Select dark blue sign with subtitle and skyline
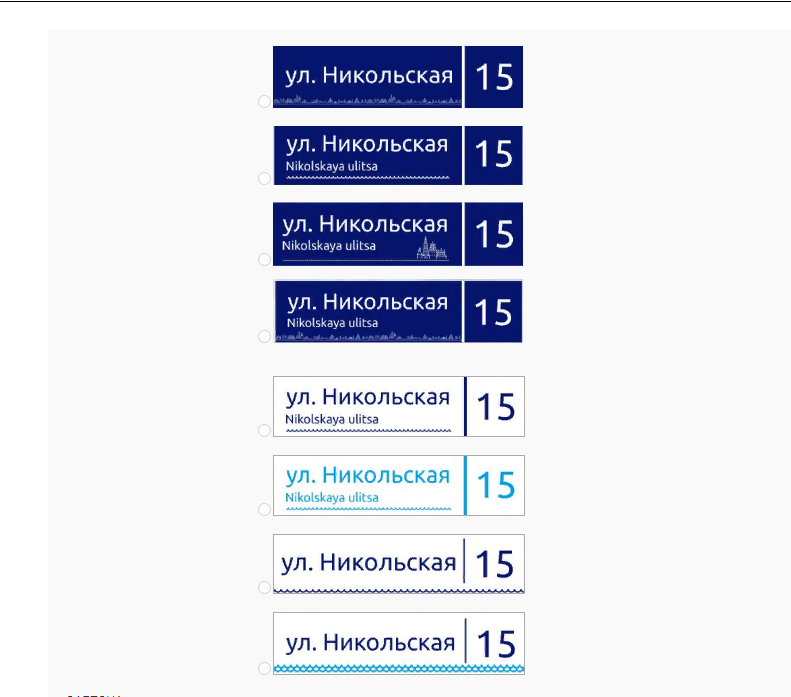Image resolution: width=791 pixels, height=697 pixels. coord(264,336)
